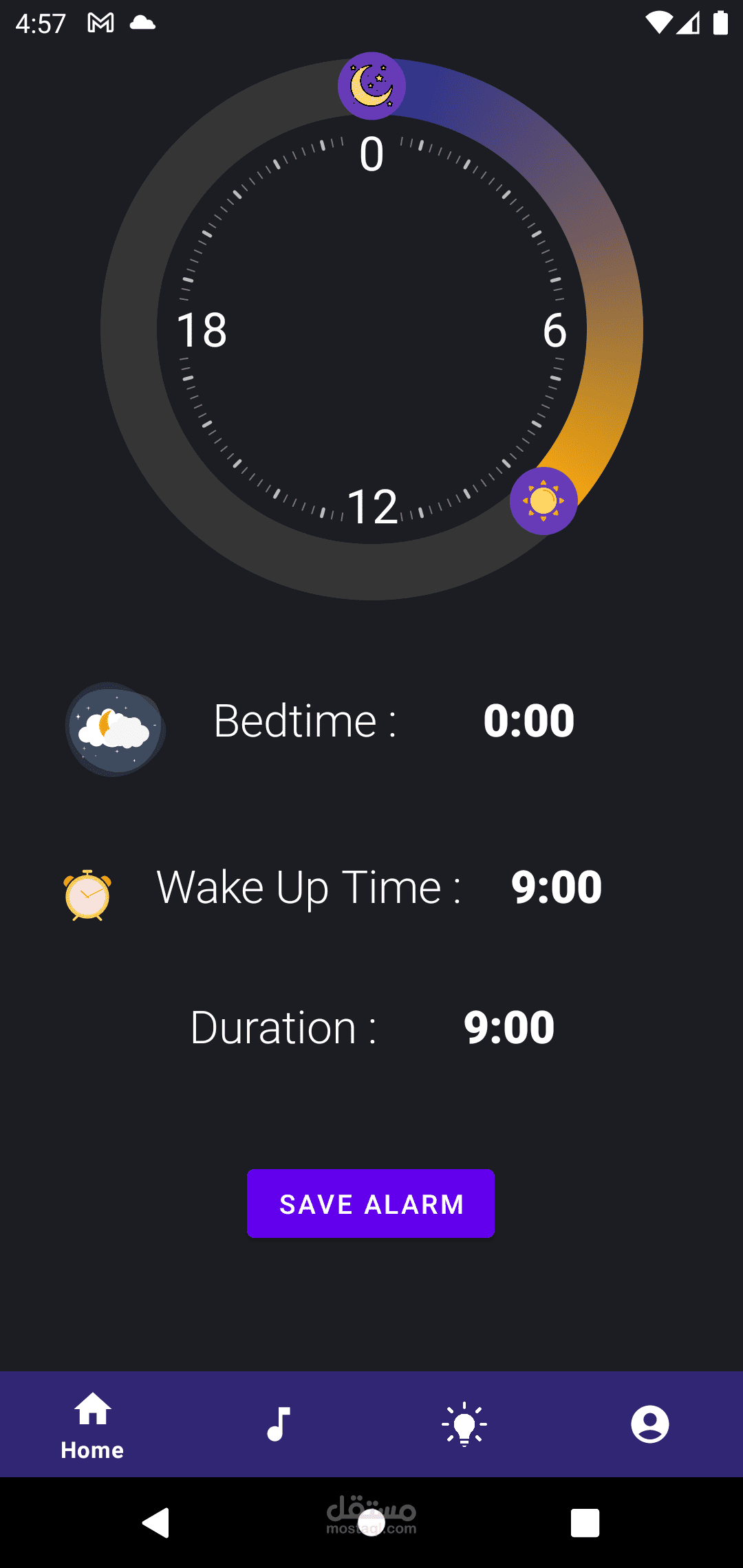Open the music note tab
This screenshot has width=743, height=1568.
coord(279,1424)
